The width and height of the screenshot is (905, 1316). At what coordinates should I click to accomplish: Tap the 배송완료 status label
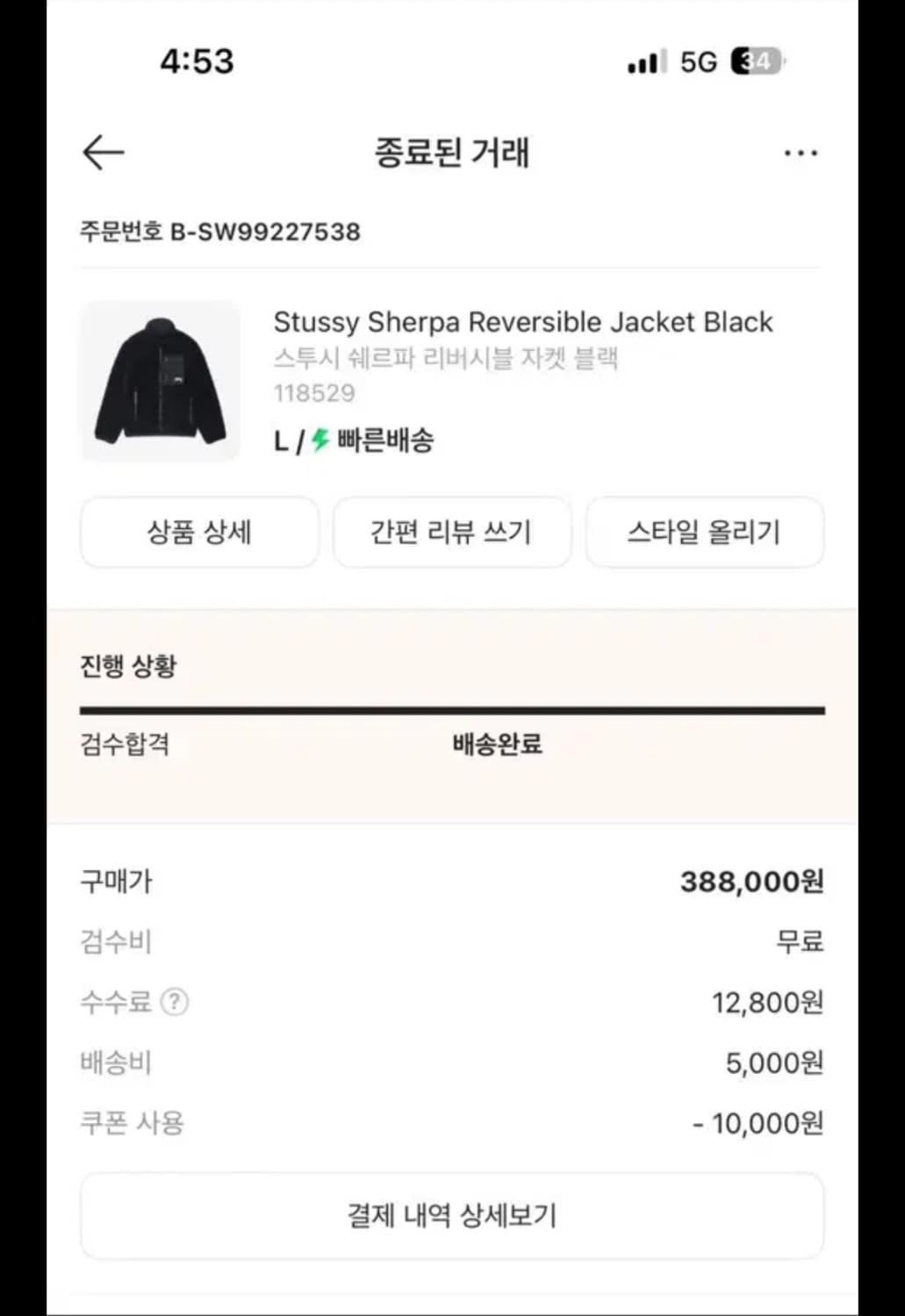(499, 745)
